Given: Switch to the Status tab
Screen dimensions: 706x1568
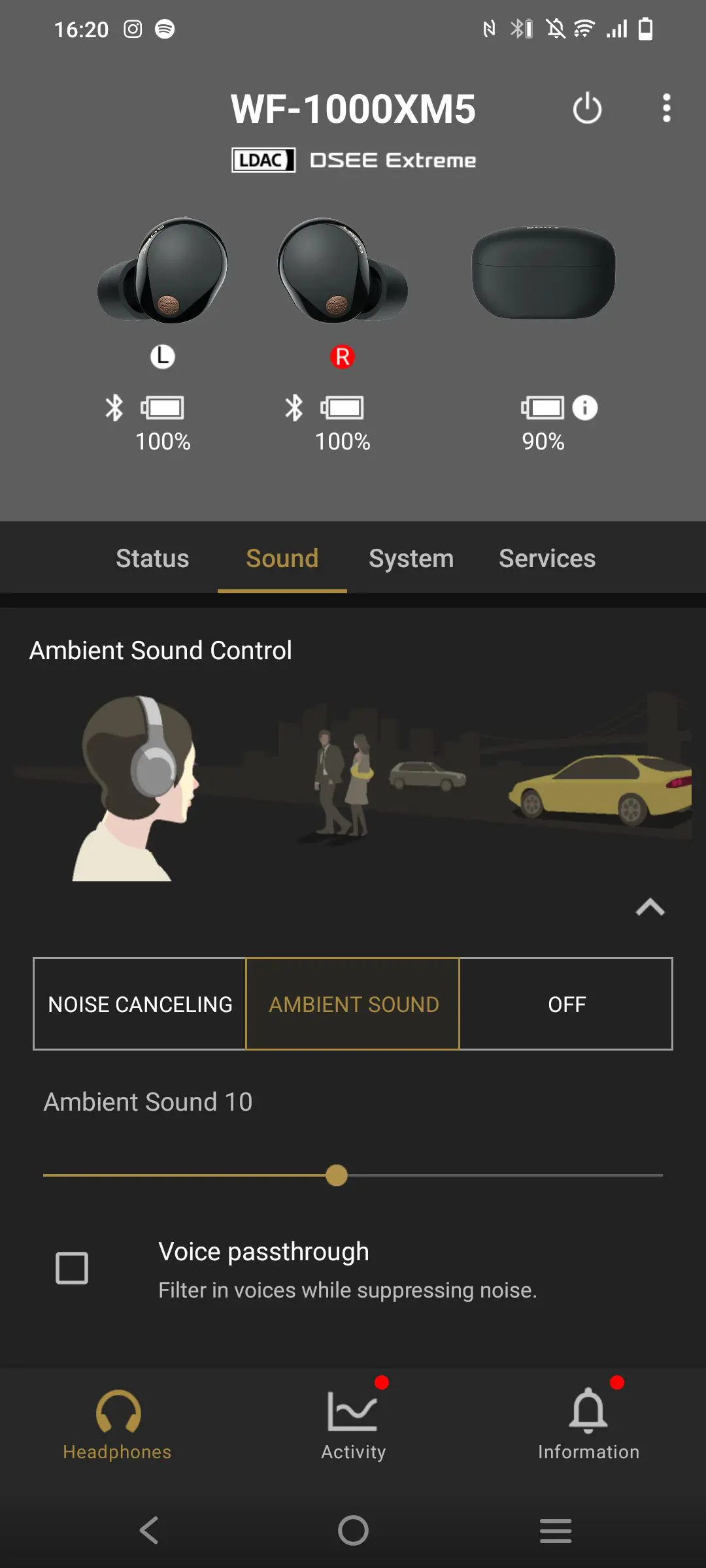Looking at the screenshot, I should tap(152, 559).
